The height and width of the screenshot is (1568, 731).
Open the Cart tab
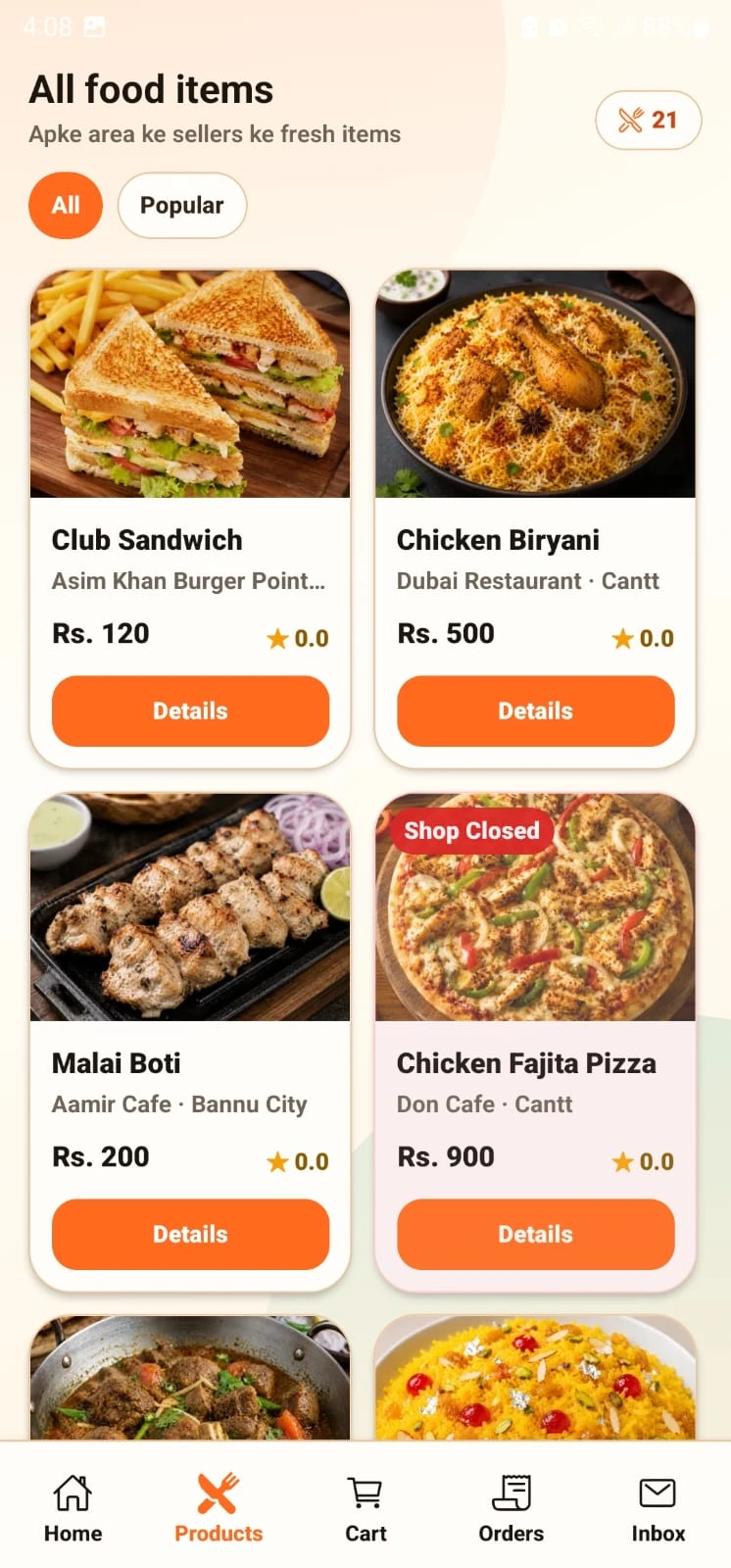click(x=365, y=1508)
